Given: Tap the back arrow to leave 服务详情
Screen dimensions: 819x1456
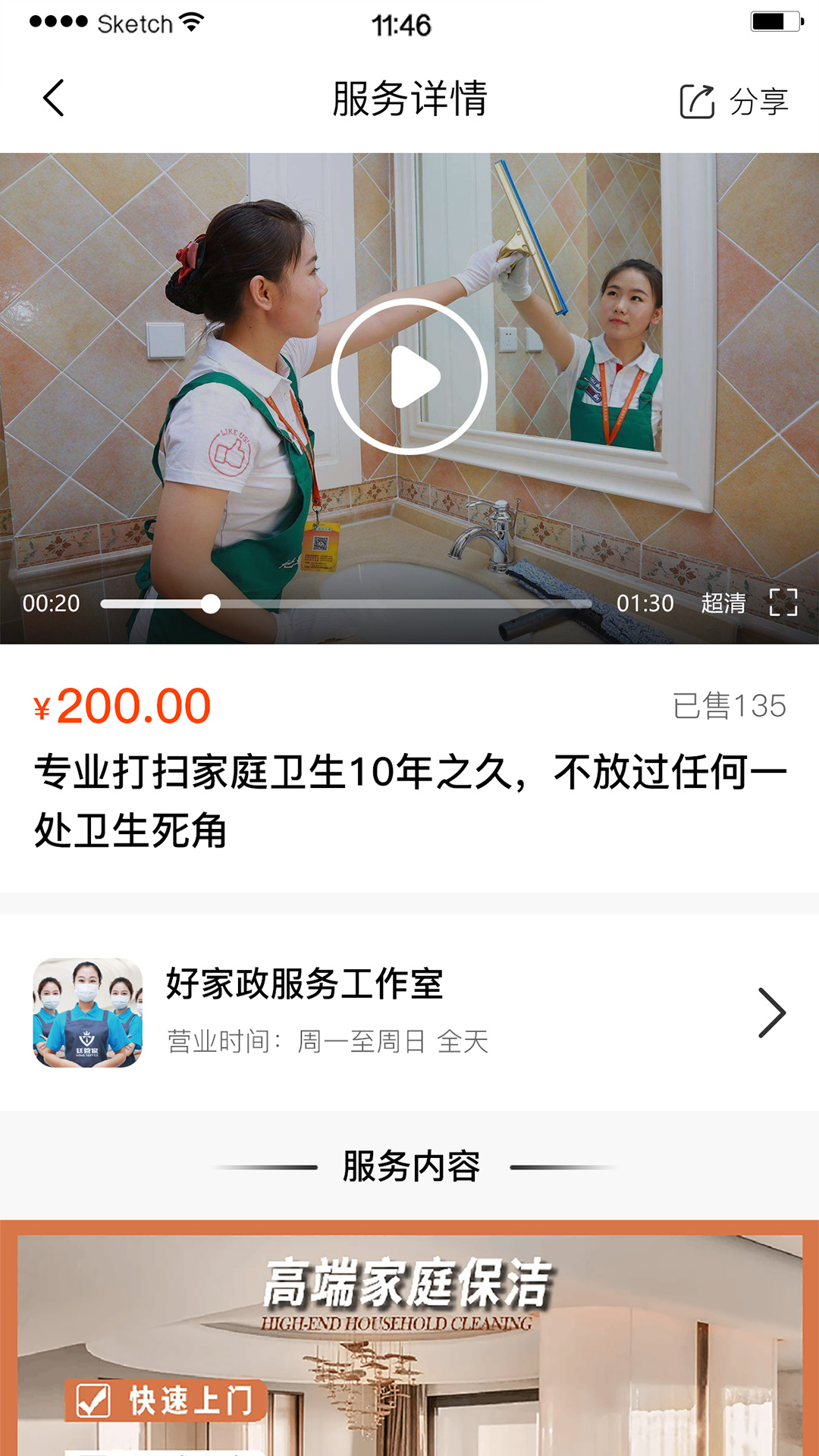Looking at the screenshot, I should 53,99.
